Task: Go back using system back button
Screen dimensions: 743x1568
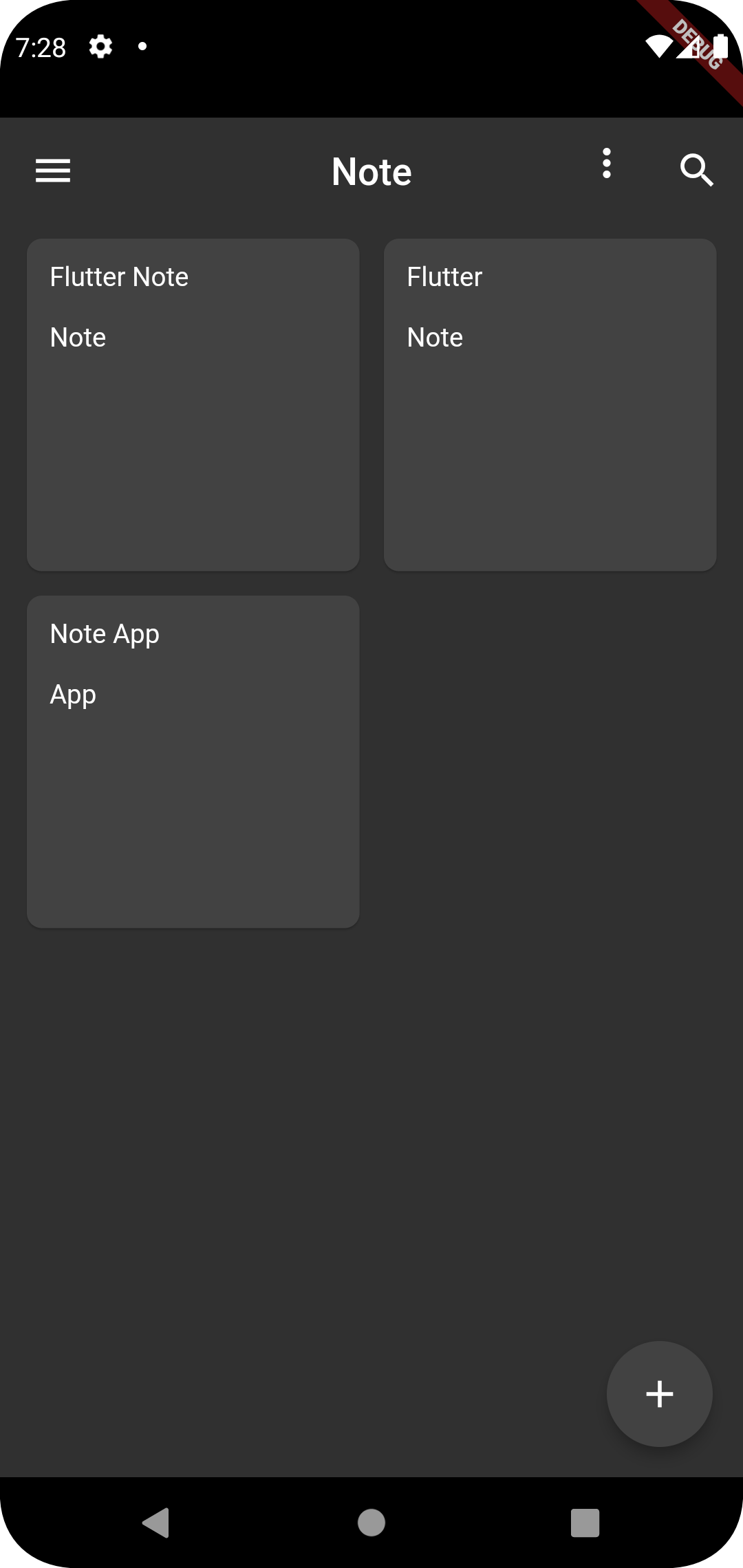Action: [157, 1523]
